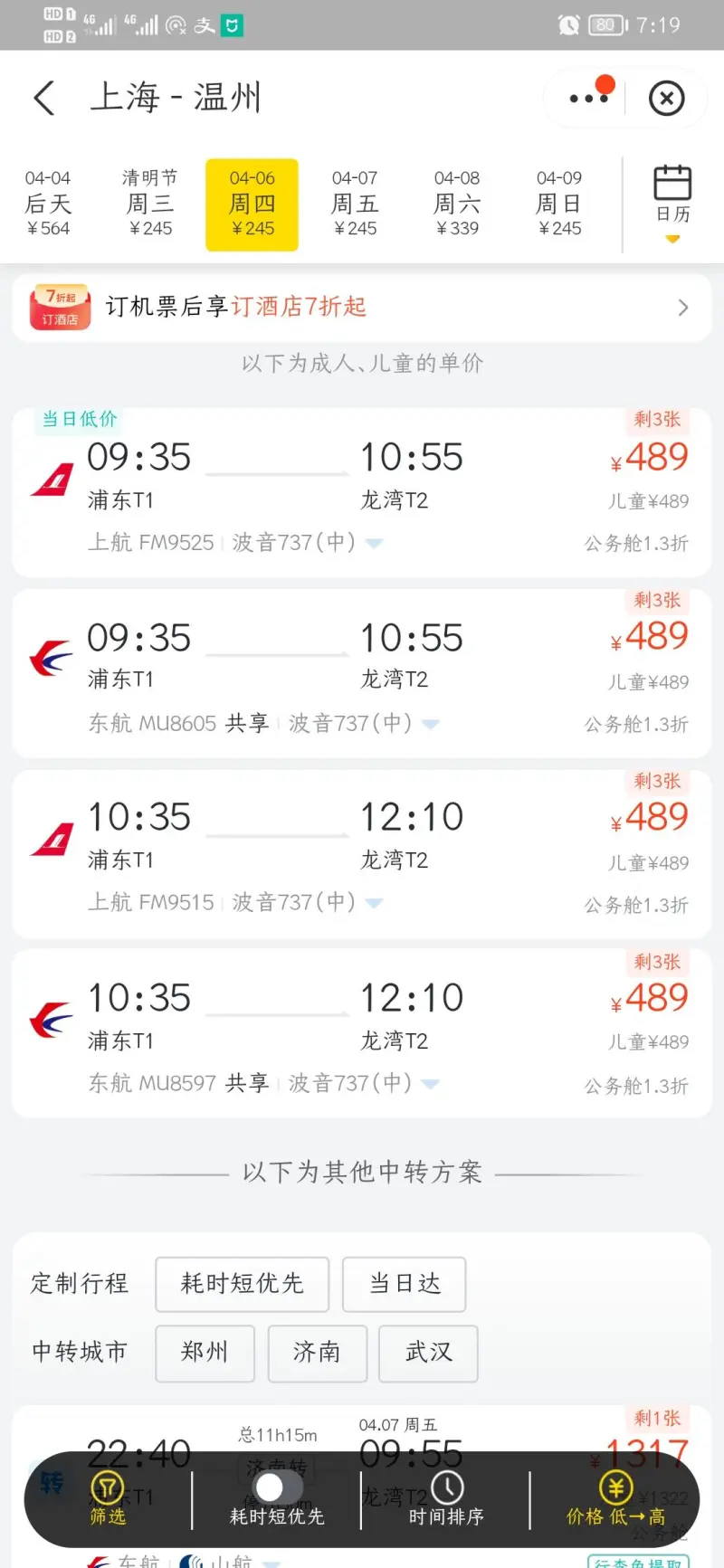
Task: Select the 04-07 周五 date tab
Action: pos(355,204)
